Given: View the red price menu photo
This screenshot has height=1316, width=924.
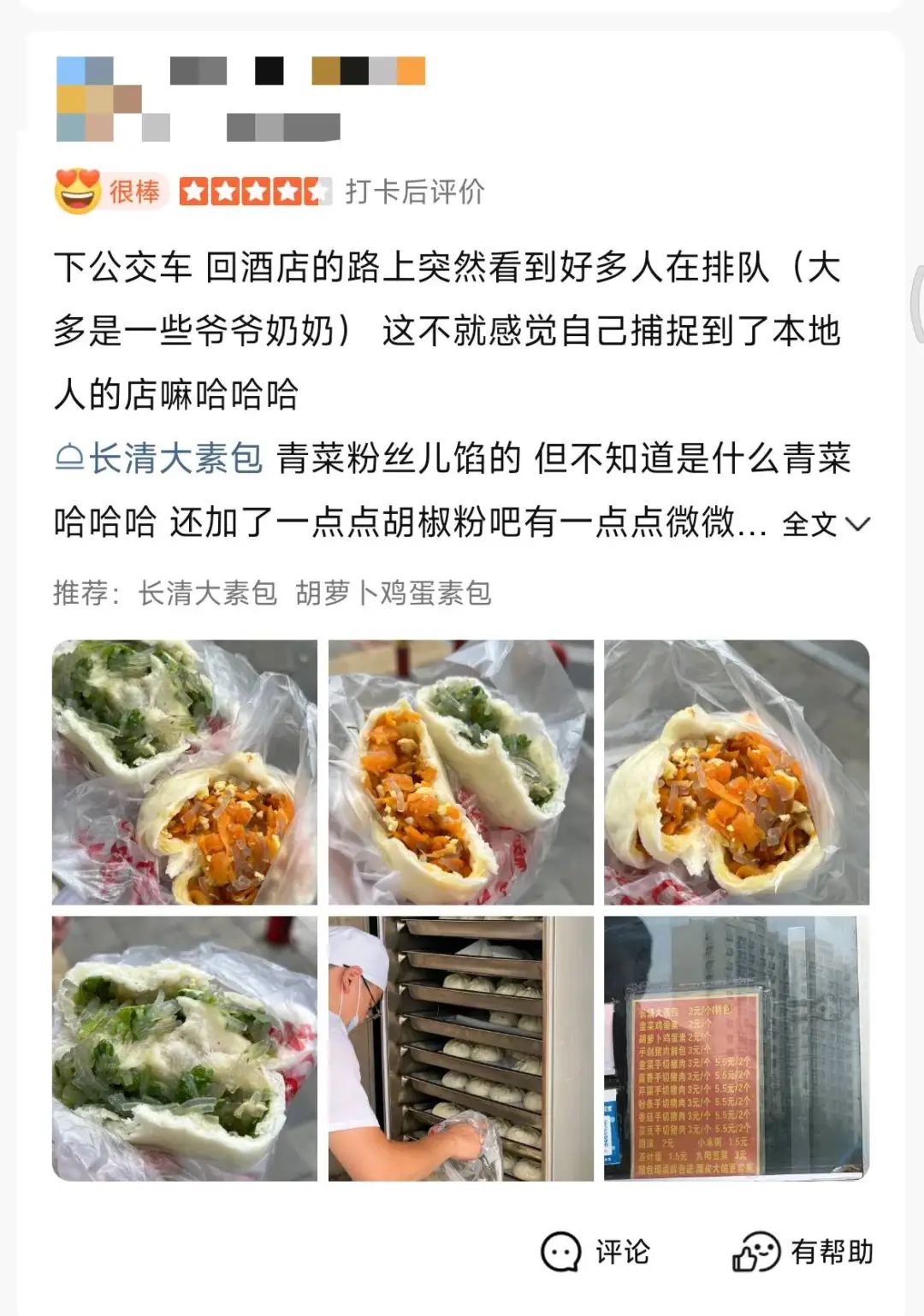Looking at the screenshot, I should pyautogui.click(x=737, y=1048).
